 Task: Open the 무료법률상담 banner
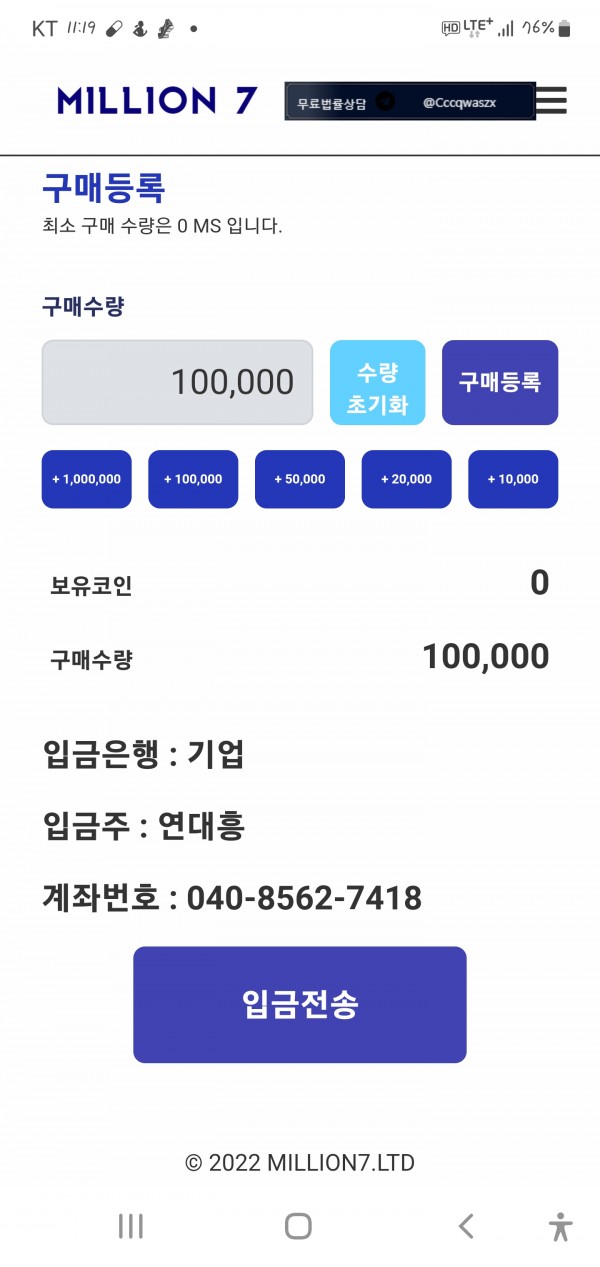point(410,101)
